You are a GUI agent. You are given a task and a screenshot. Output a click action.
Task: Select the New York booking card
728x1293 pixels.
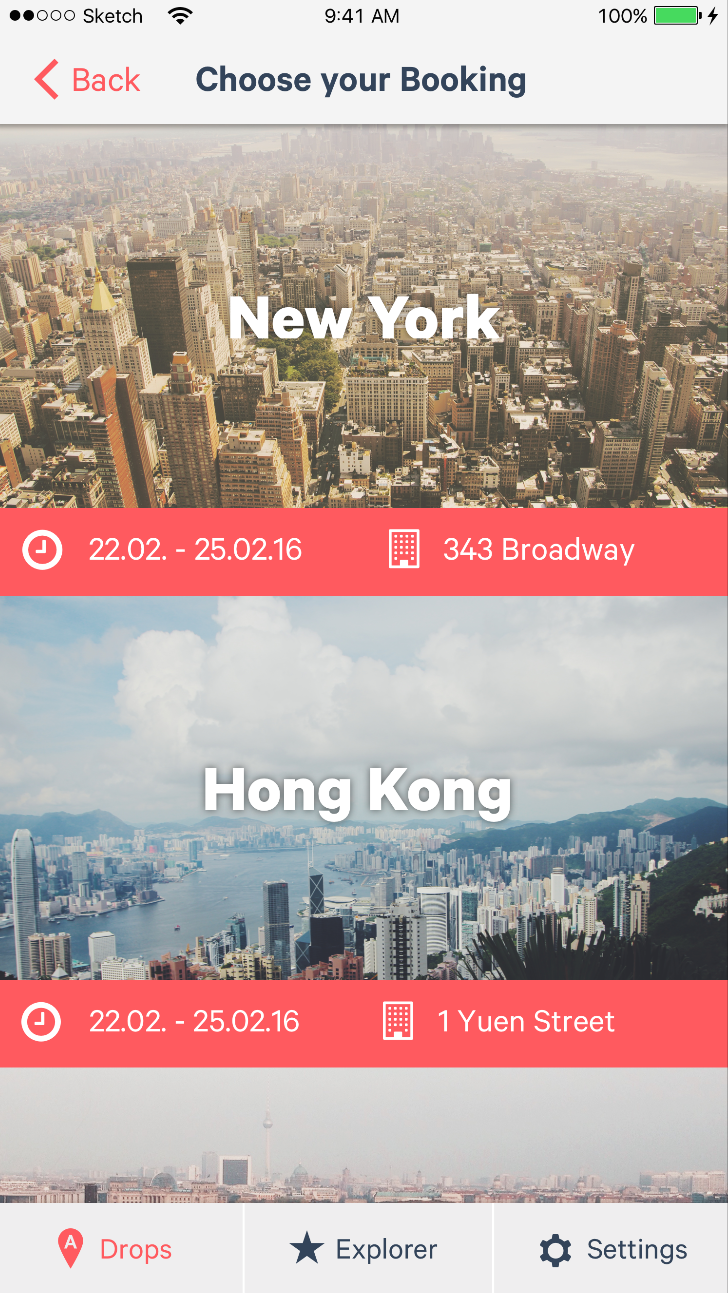(x=364, y=320)
